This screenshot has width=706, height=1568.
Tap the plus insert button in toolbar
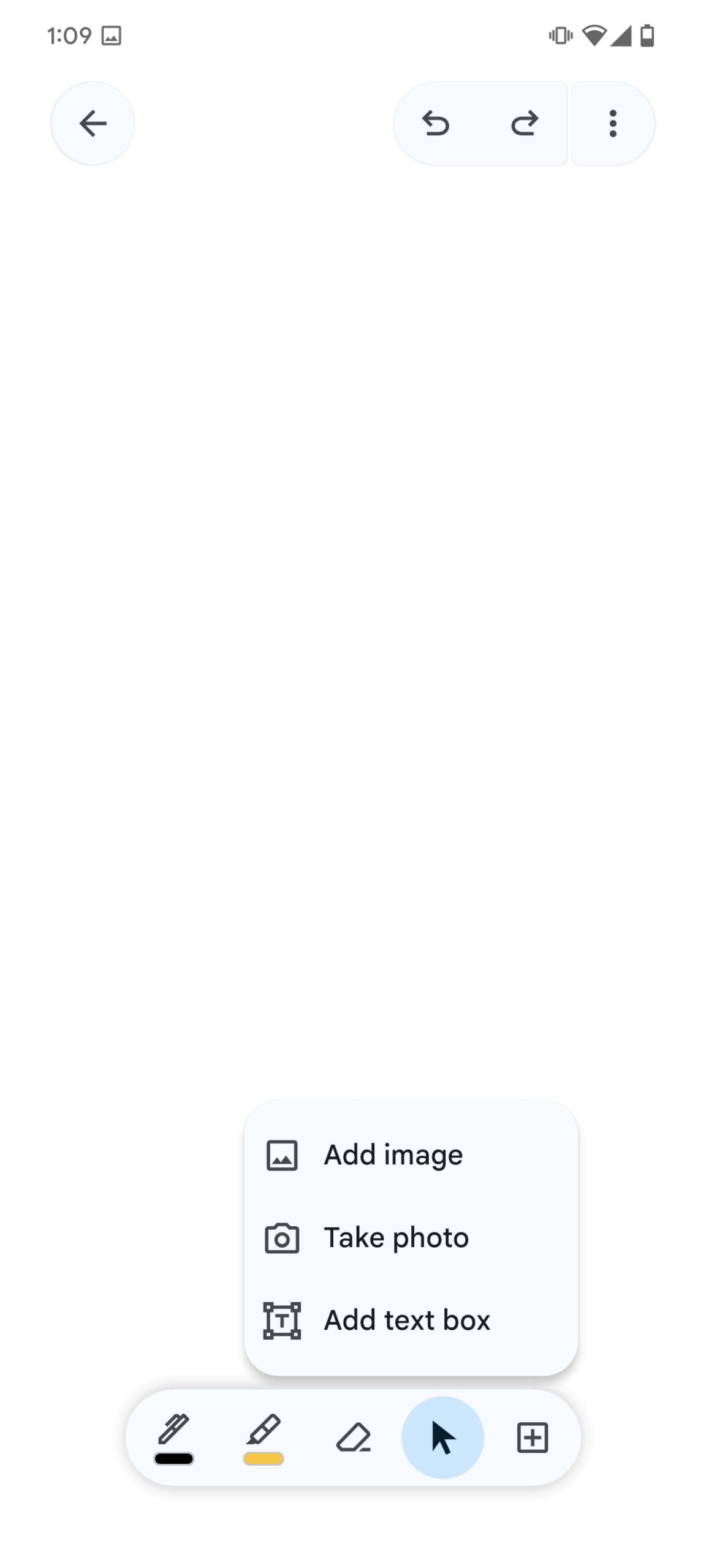(532, 1437)
